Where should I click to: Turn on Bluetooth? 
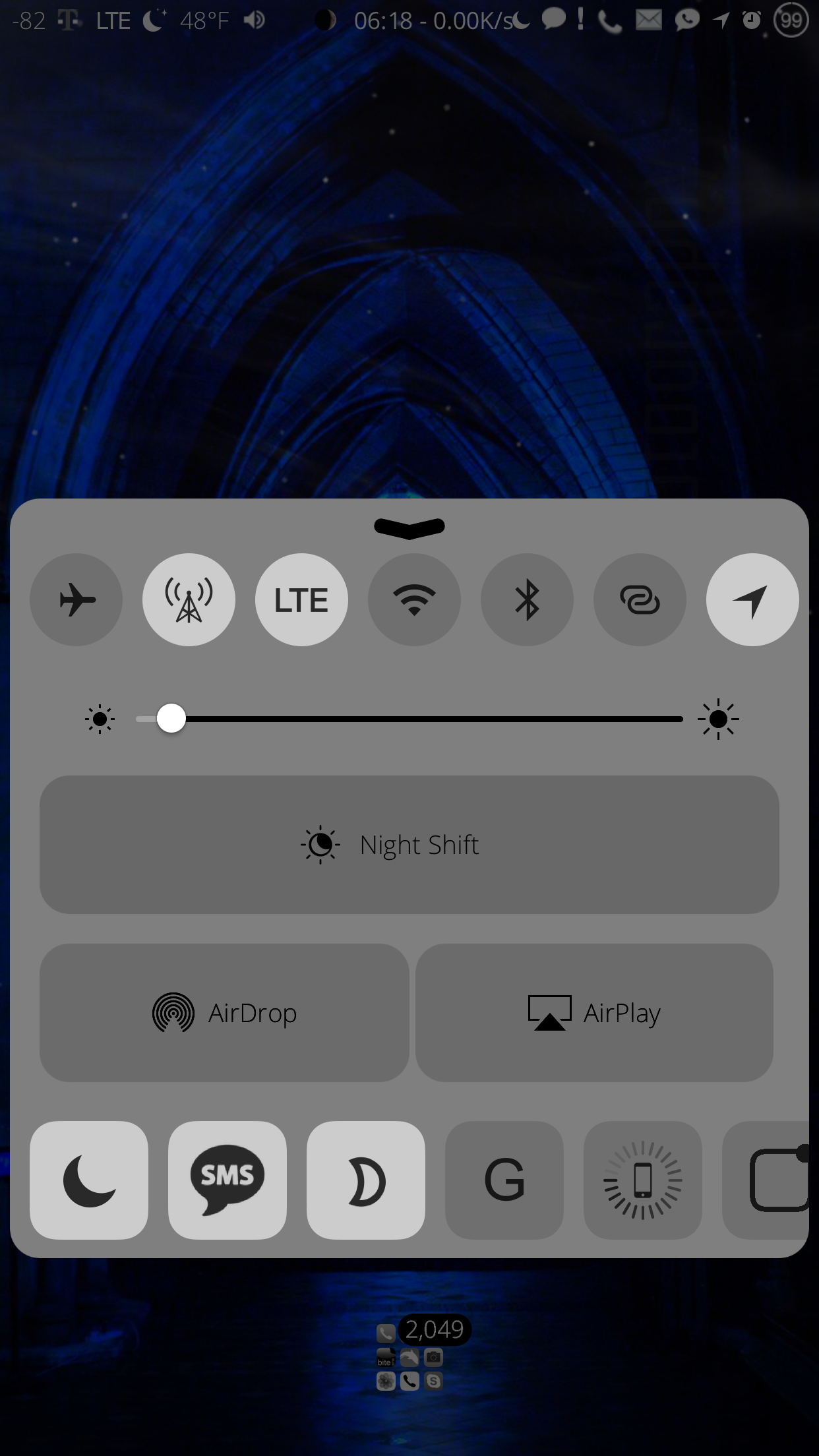(x=527, y=599)
